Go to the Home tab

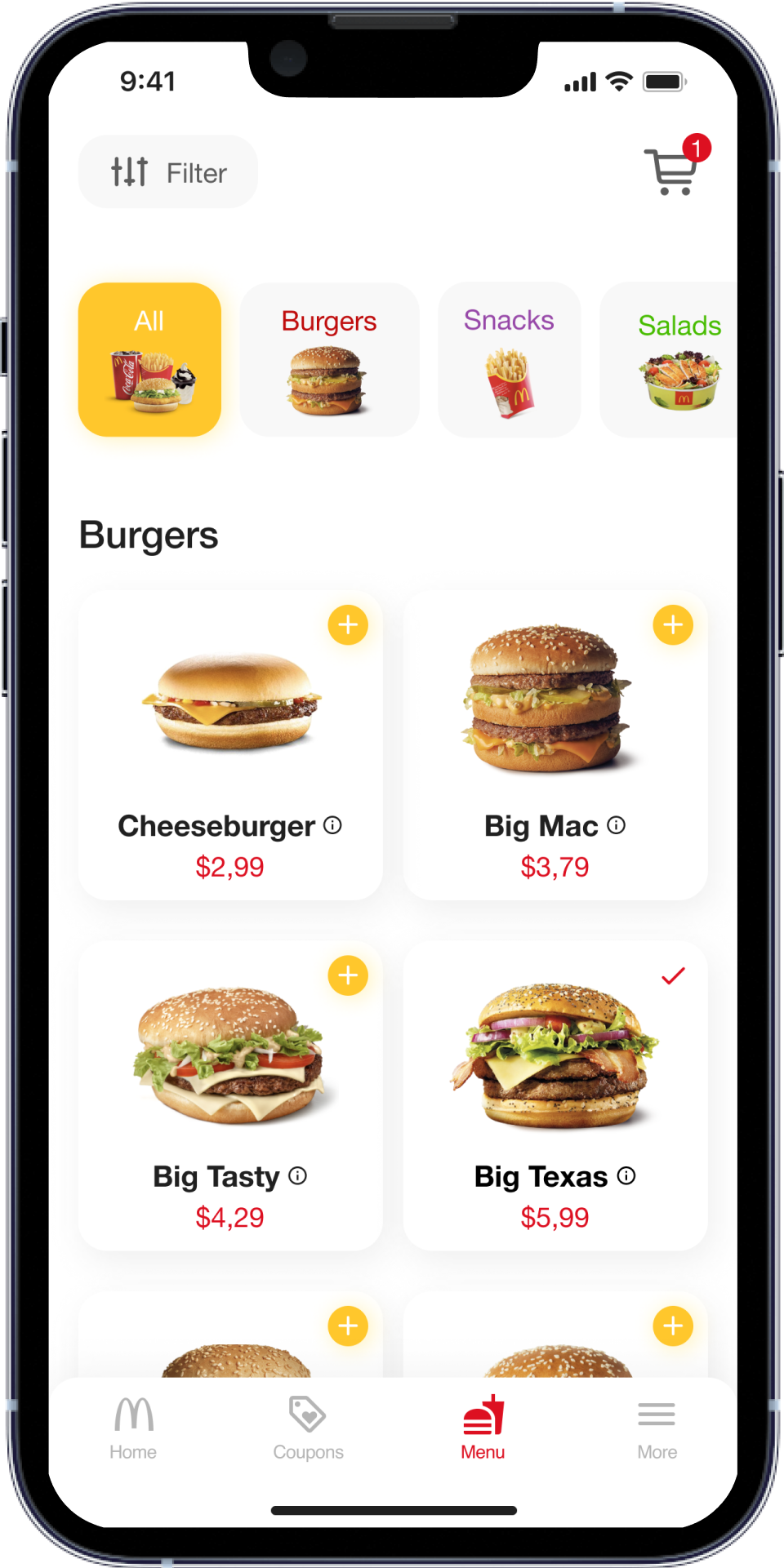tap(133, 1428)
